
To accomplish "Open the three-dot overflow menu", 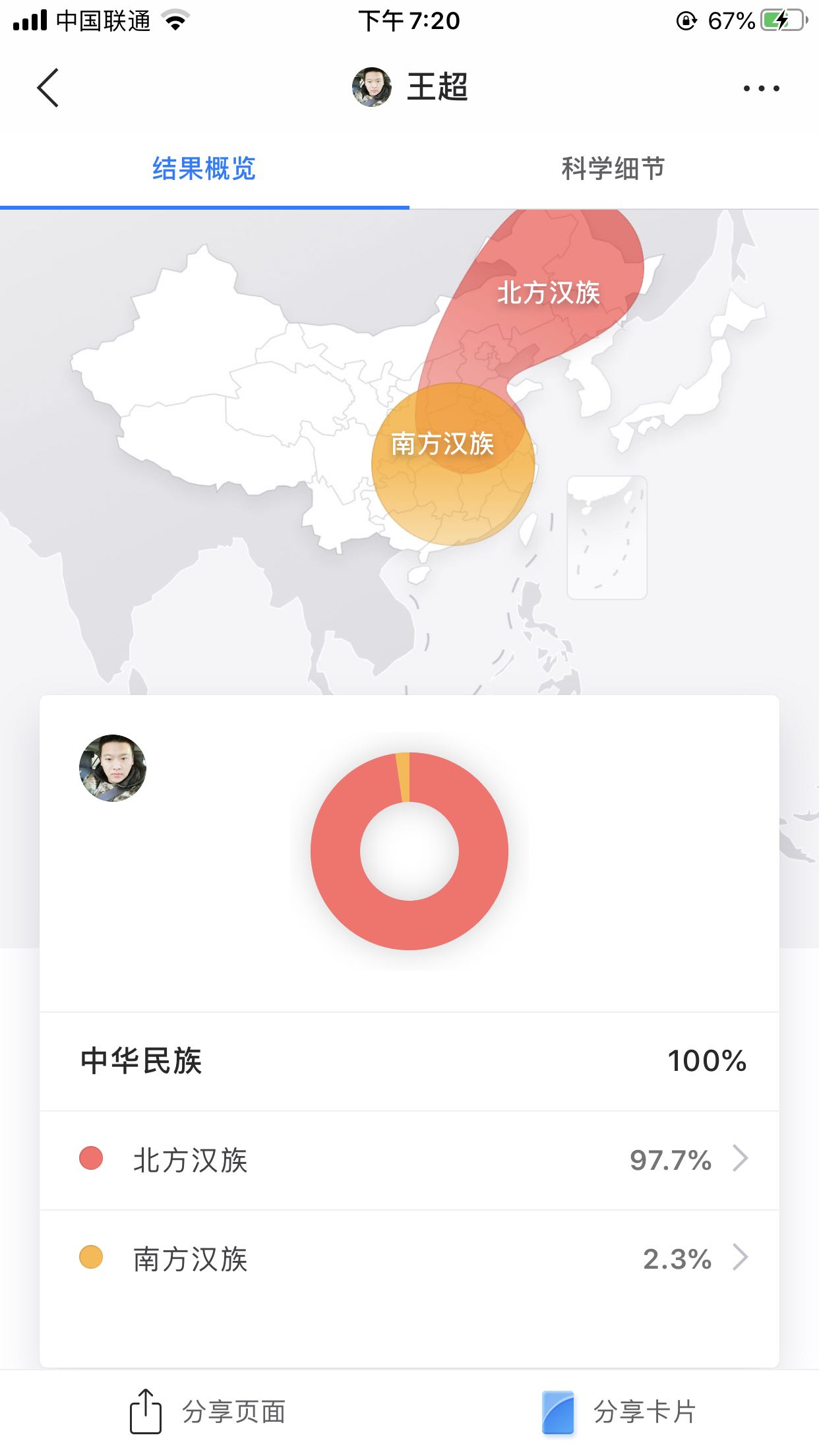I will (761, 88).
